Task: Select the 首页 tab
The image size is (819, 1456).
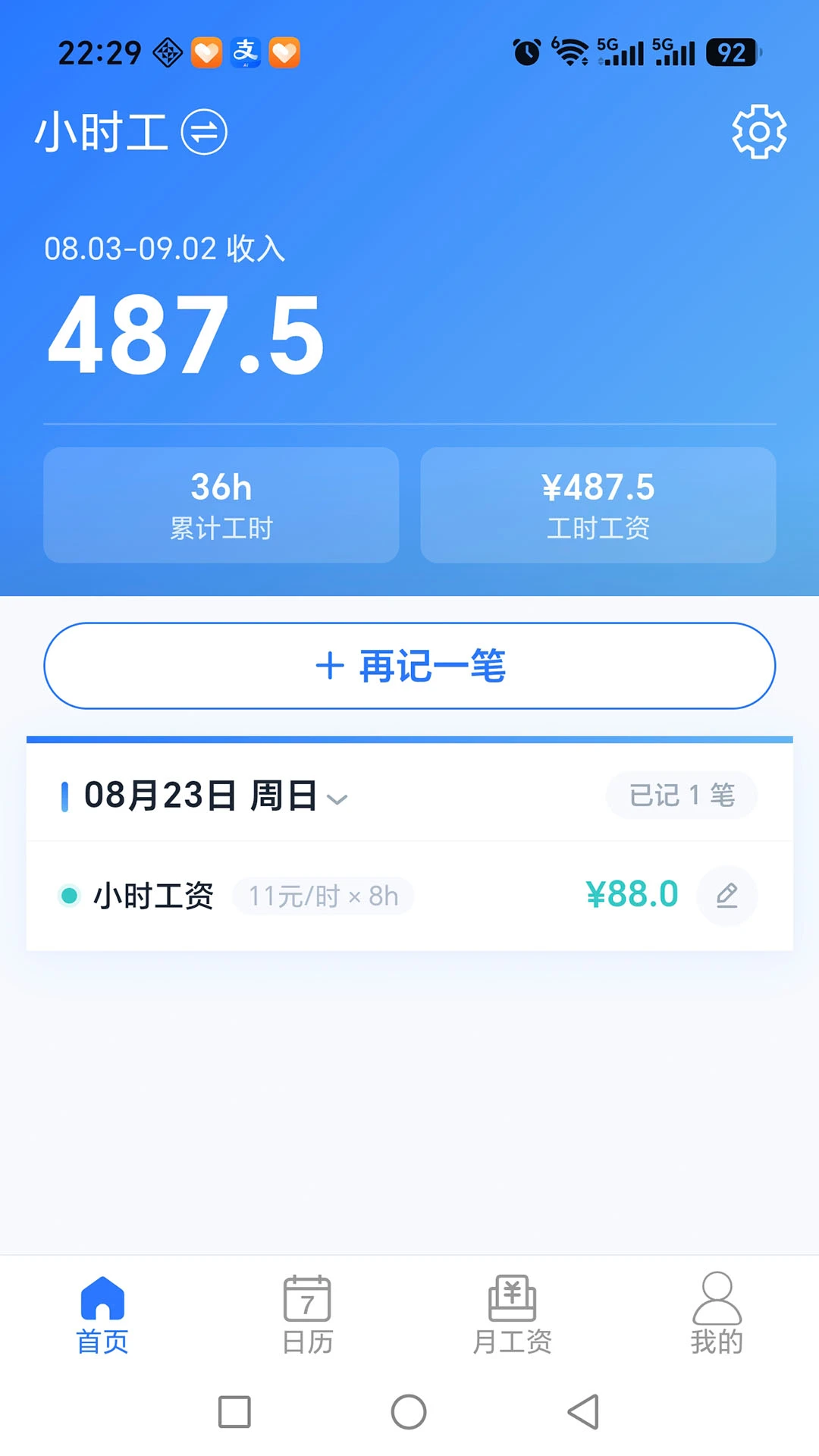Action: (x=102, y=1315)
